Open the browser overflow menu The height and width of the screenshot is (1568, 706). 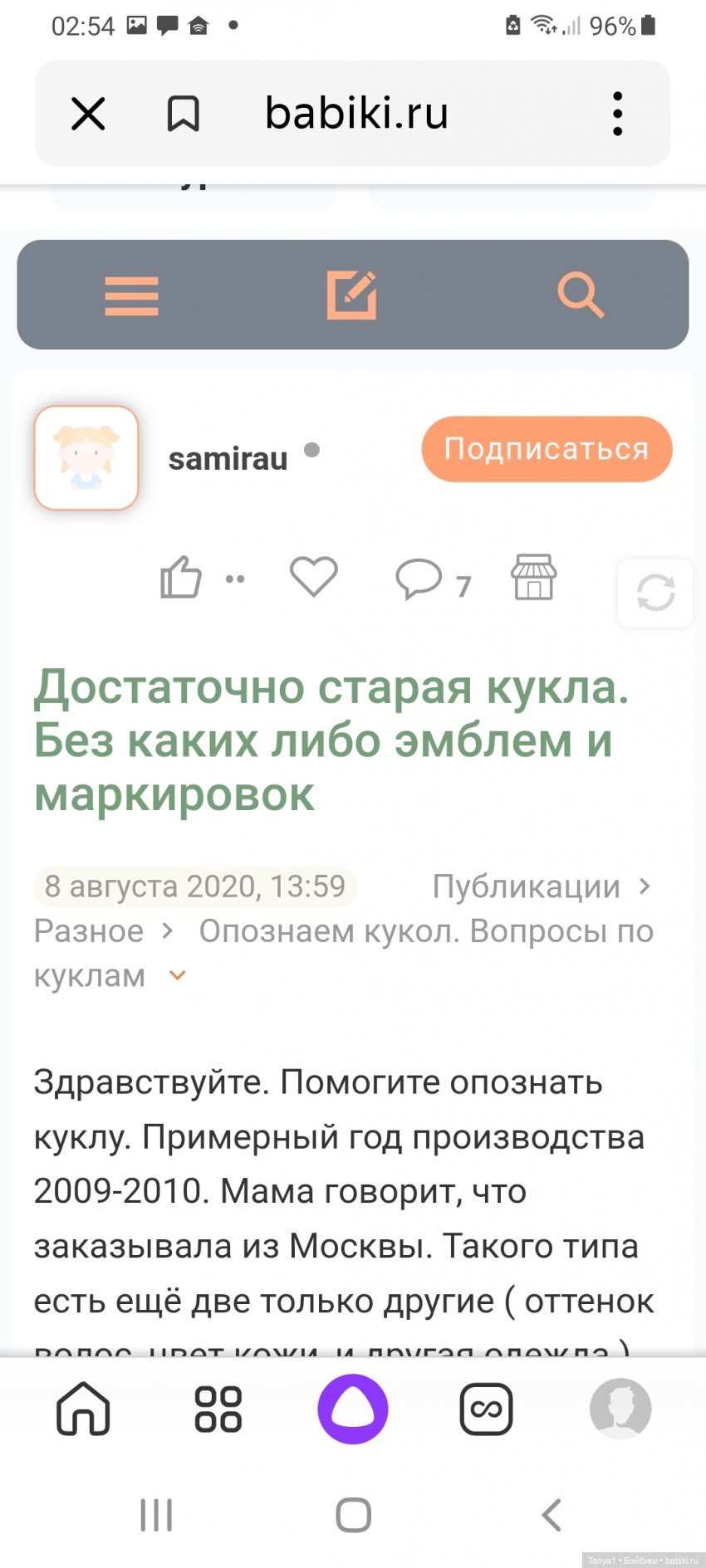click(x=617, y=114)
